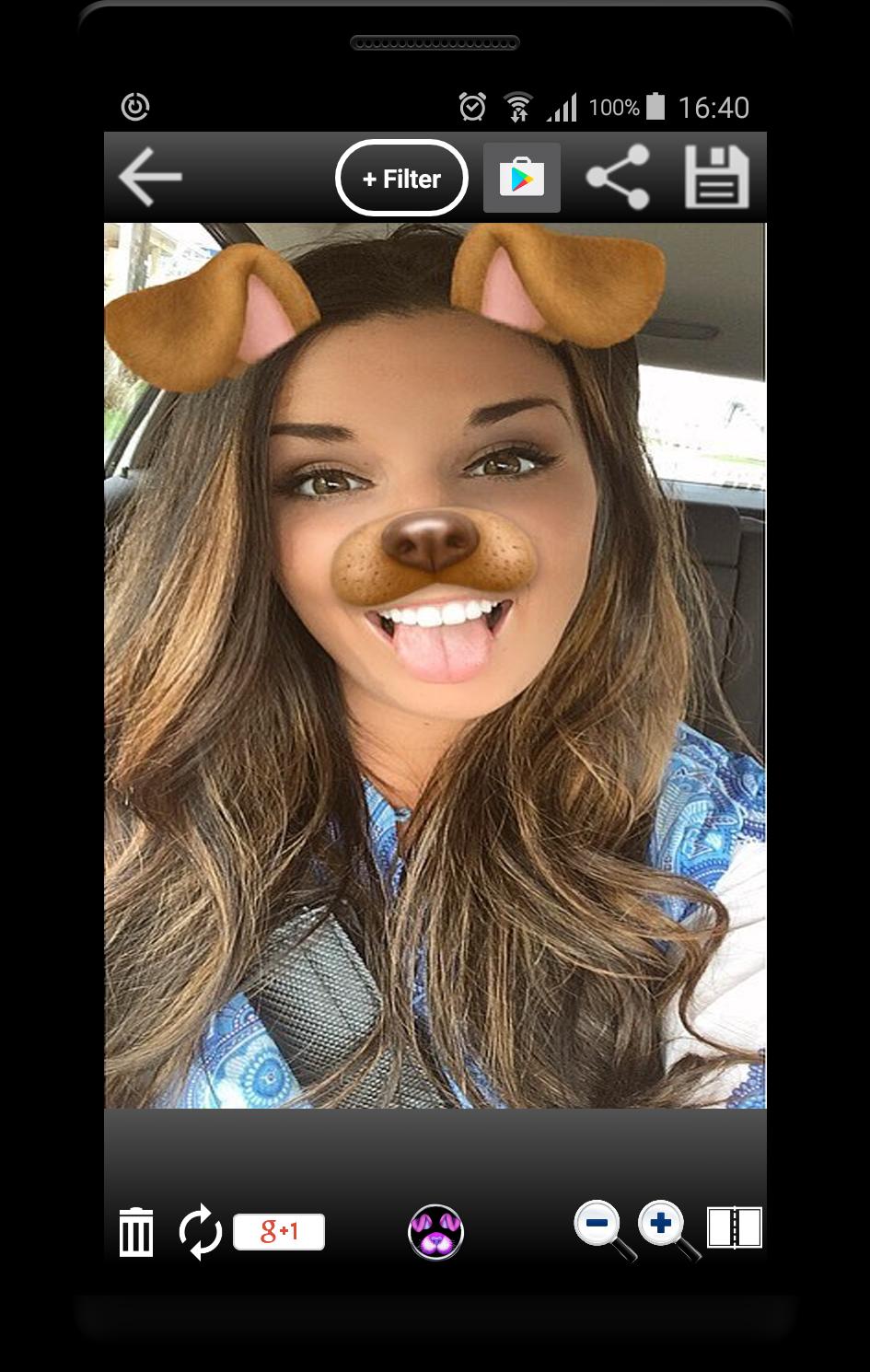The height and width of the screenshot is (1372, 870).
Task: Save the photo with the floppy disk icon
Action: pos(716,177)
